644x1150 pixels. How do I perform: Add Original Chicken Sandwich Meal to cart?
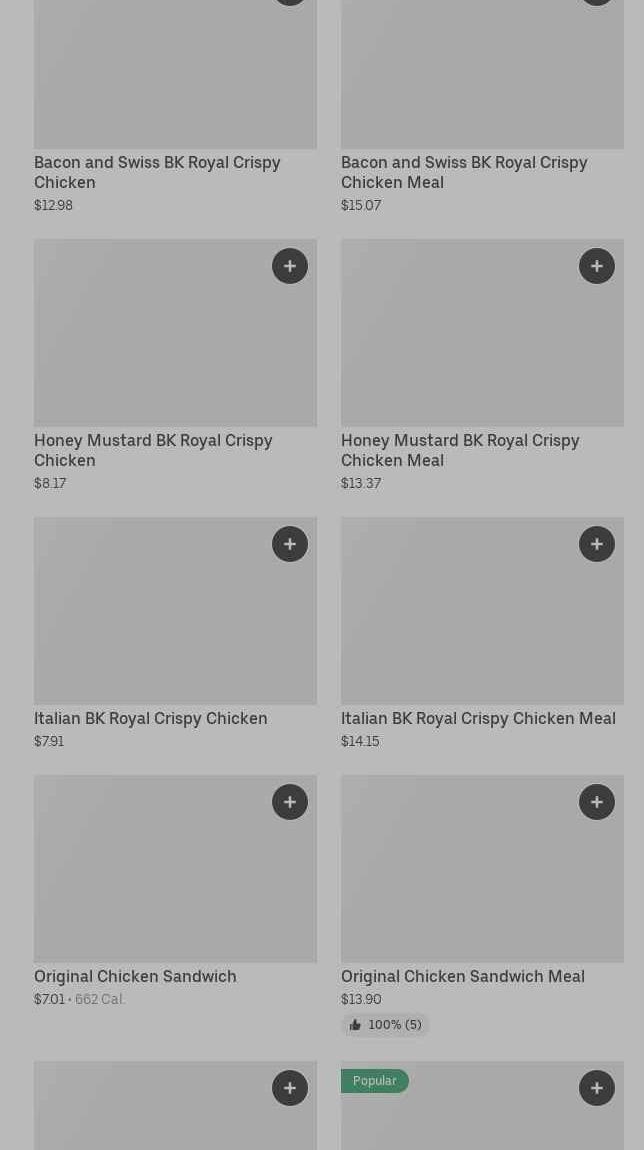click(x=597, y=802)
